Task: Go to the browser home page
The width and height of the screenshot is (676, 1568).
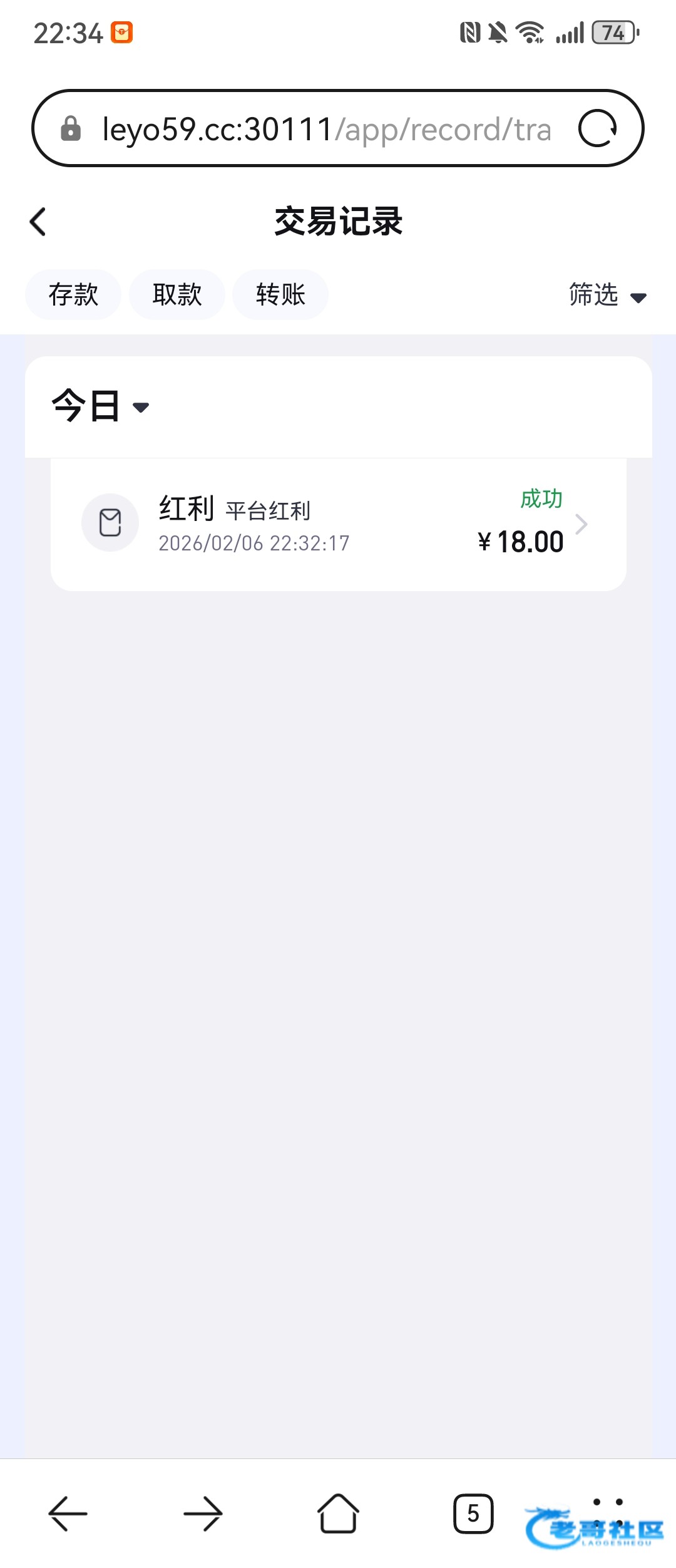Action: click(x=338, y=1514)
